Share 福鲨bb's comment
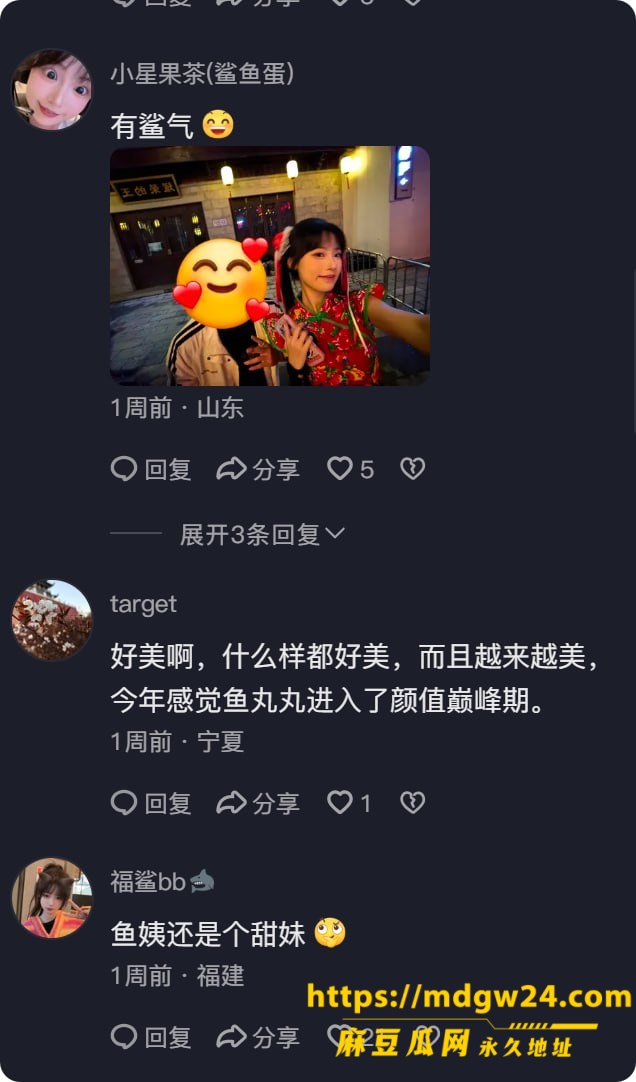This screenshot has height=1082, width=636. click(x=258, y=1036)
